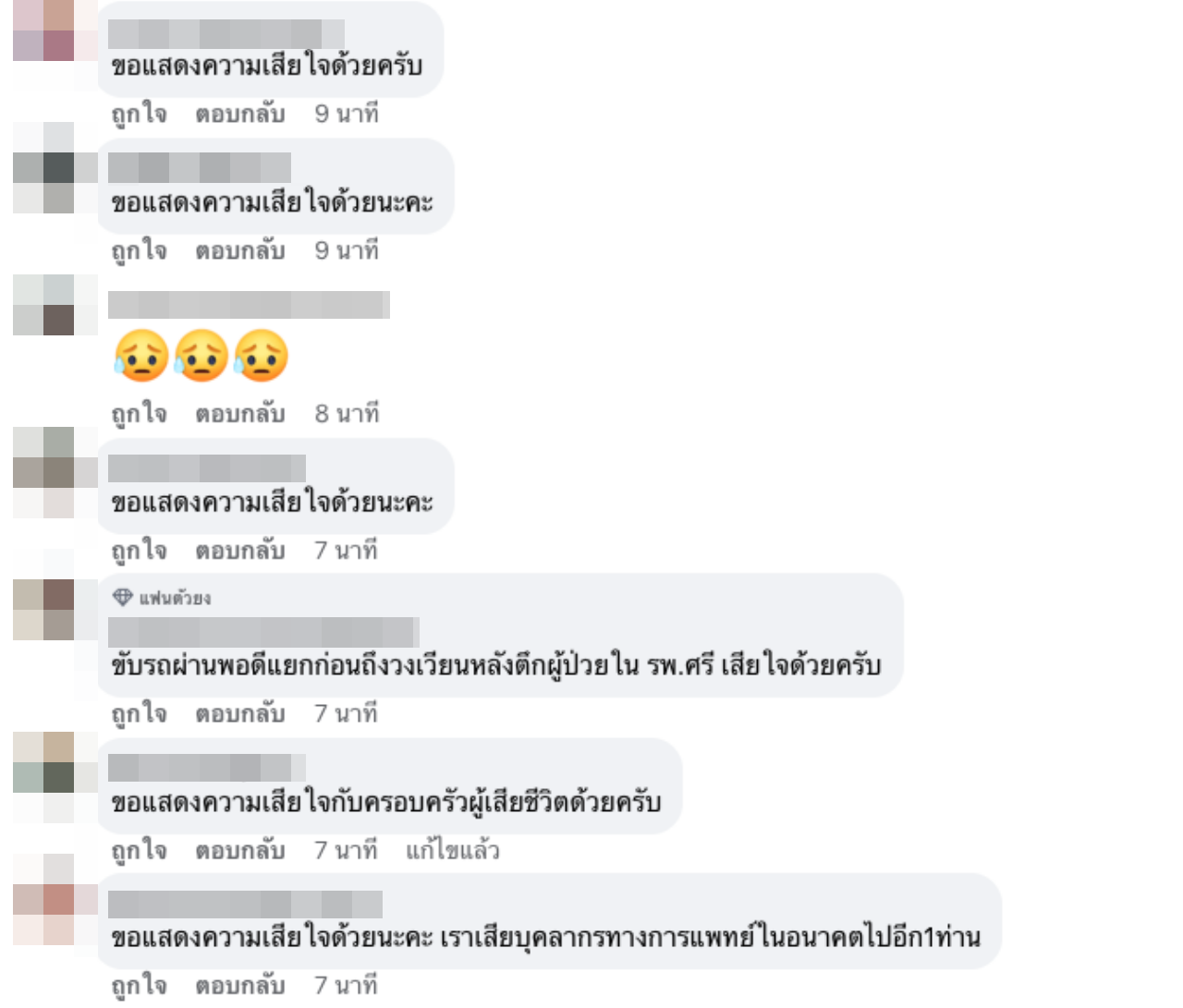Like the comment "ขอแสดงความเสียใจด้วยครับ"
The image size is (1183, 1008).
click(x=139, y=115)
